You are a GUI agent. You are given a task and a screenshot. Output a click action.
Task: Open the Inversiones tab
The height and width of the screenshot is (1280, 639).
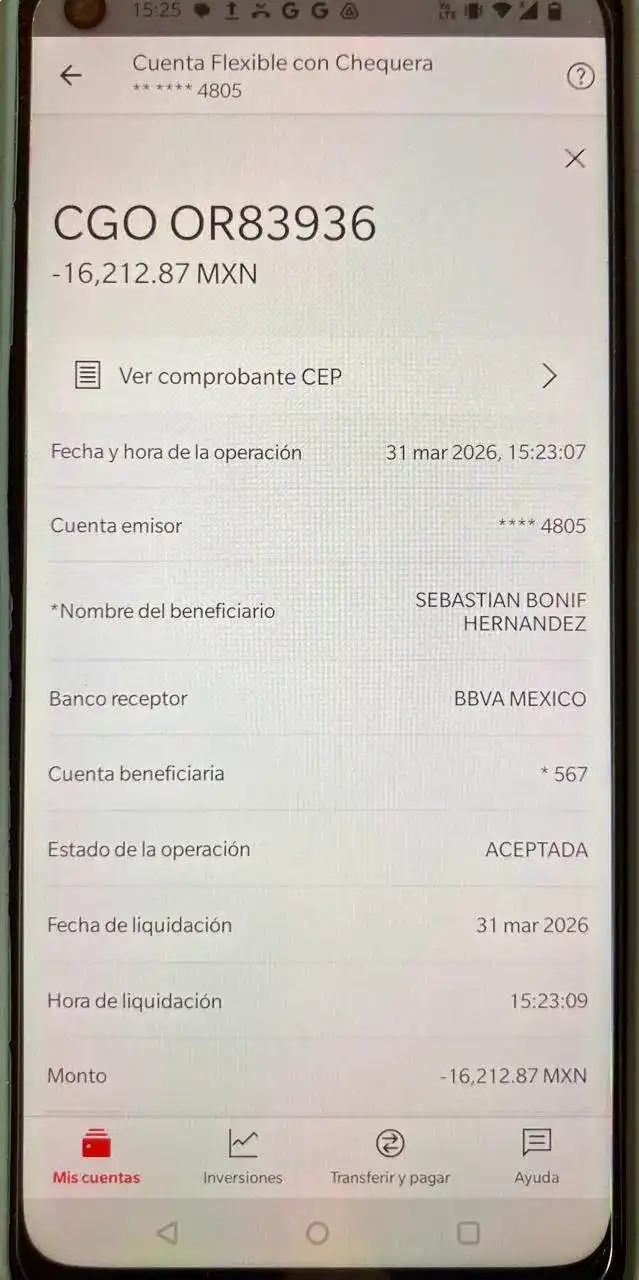(x=243, y=1156)
